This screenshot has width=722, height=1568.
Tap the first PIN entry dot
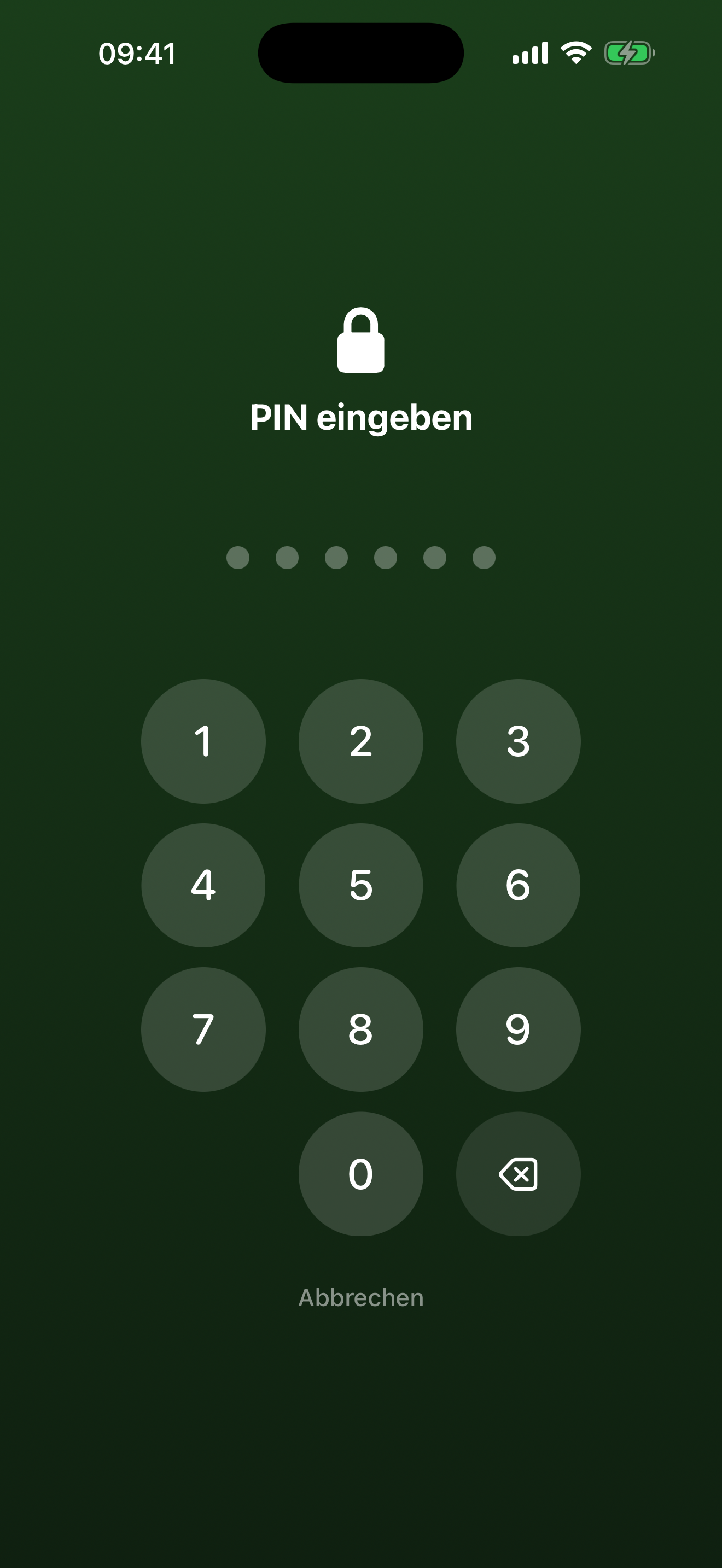pos(238,557)
